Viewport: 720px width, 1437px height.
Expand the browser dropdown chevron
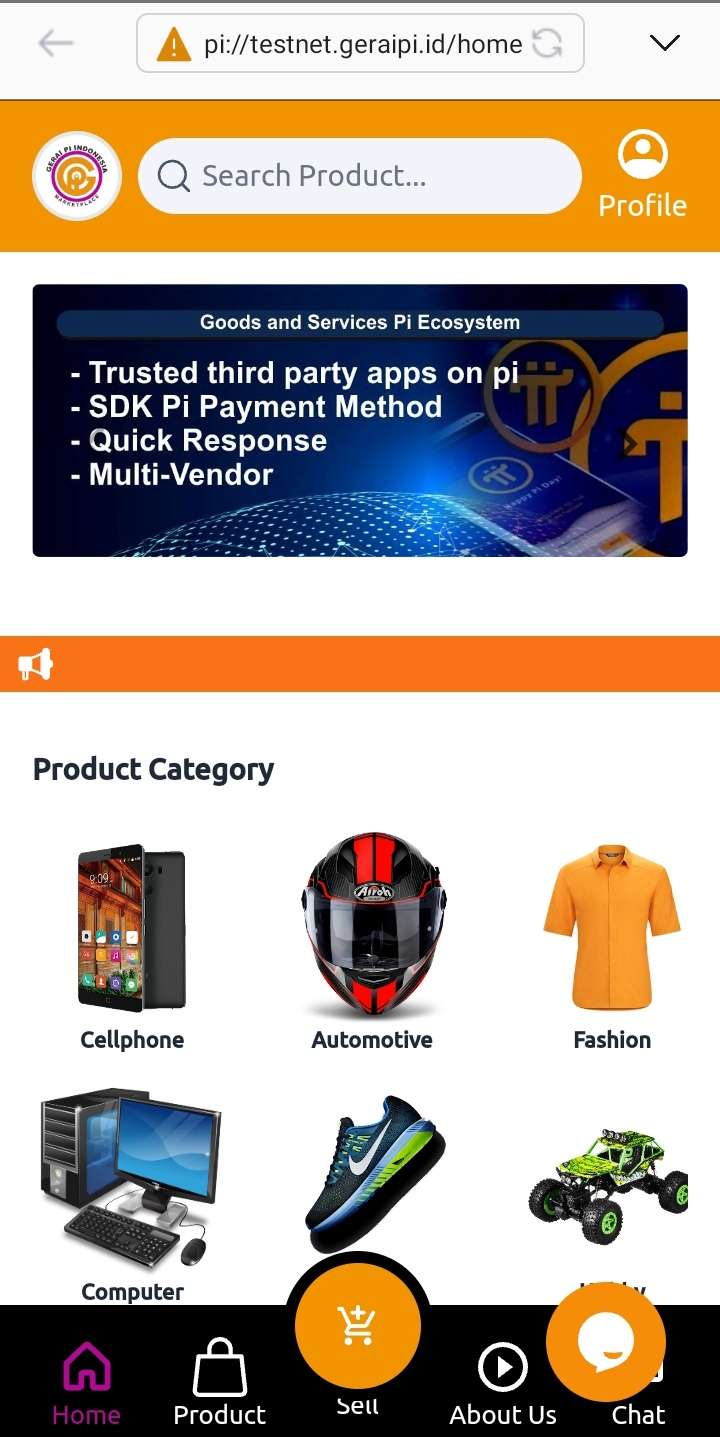click(664, 43)
